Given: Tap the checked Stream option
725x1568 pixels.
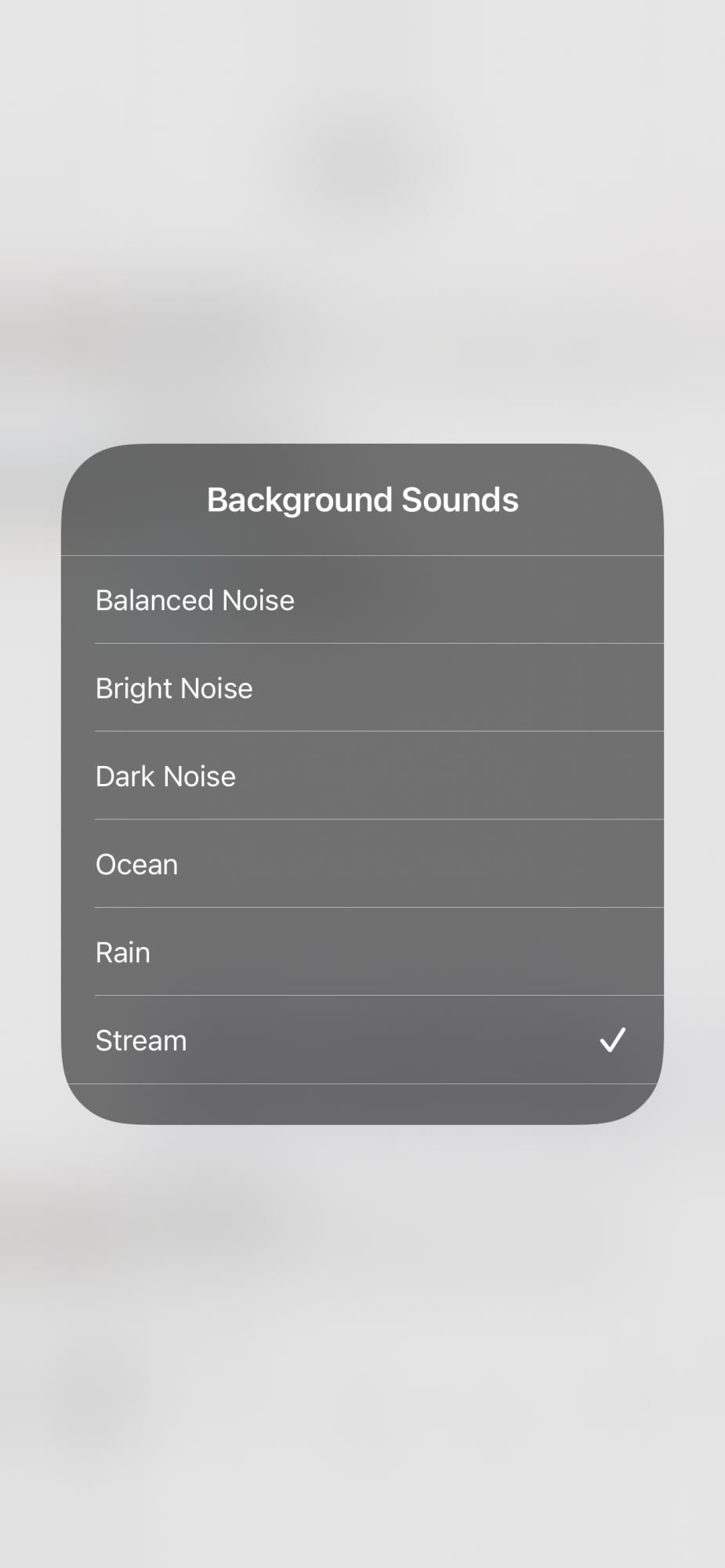Looking at the screenshot, I should [361, 1040].
